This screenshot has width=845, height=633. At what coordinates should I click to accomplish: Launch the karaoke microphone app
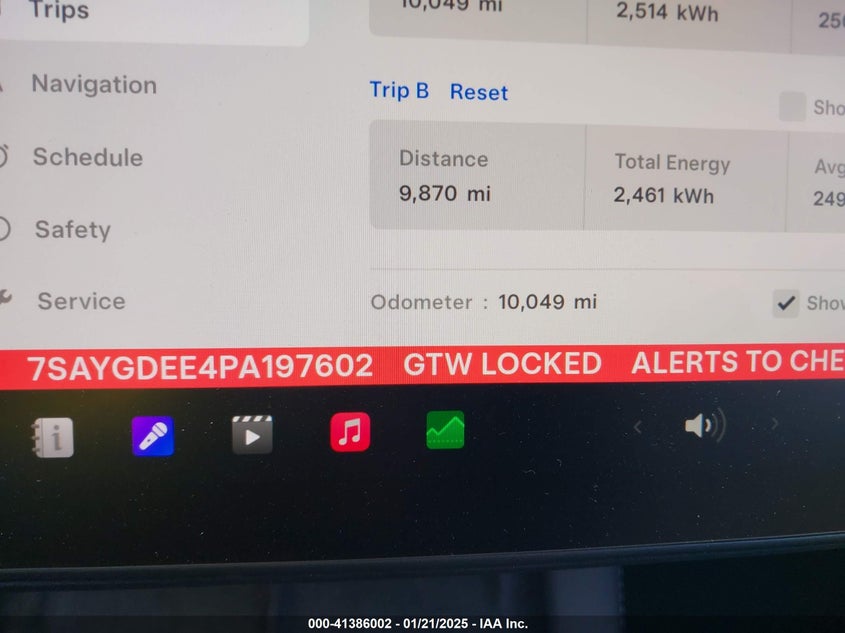152,436
